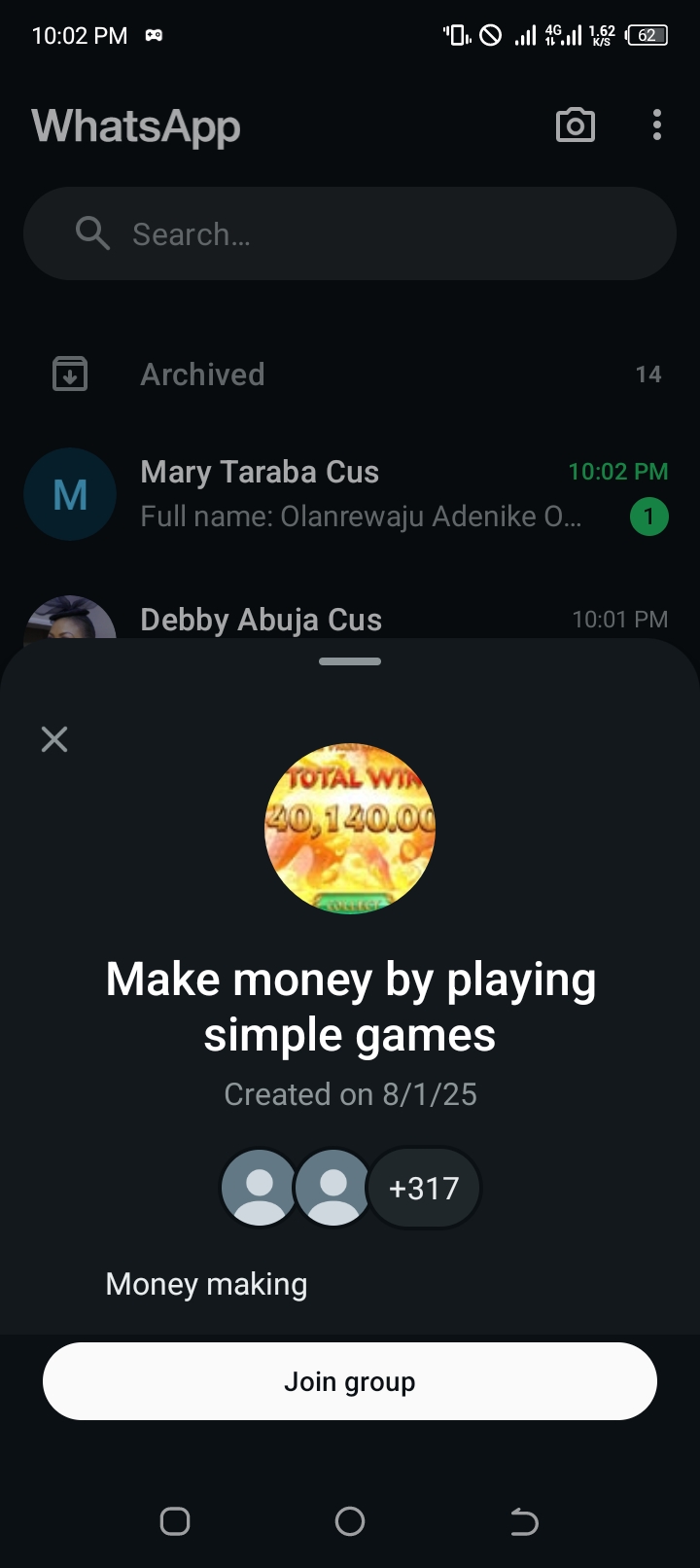Open the chat with Debby Abuja Cus
This screenshot has height=1568, width=700.
click(350, 620)
